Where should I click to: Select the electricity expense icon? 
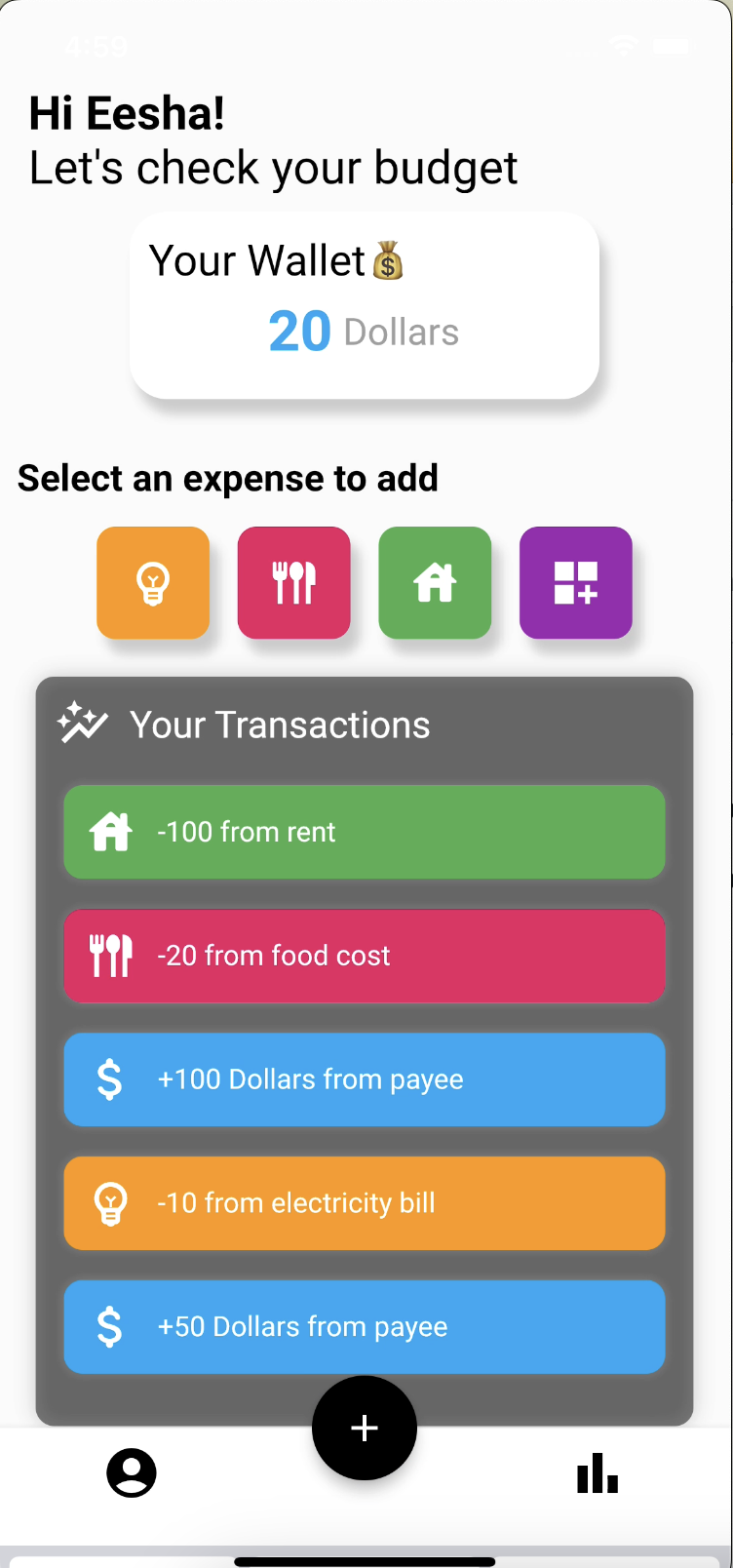click(153, 582)
